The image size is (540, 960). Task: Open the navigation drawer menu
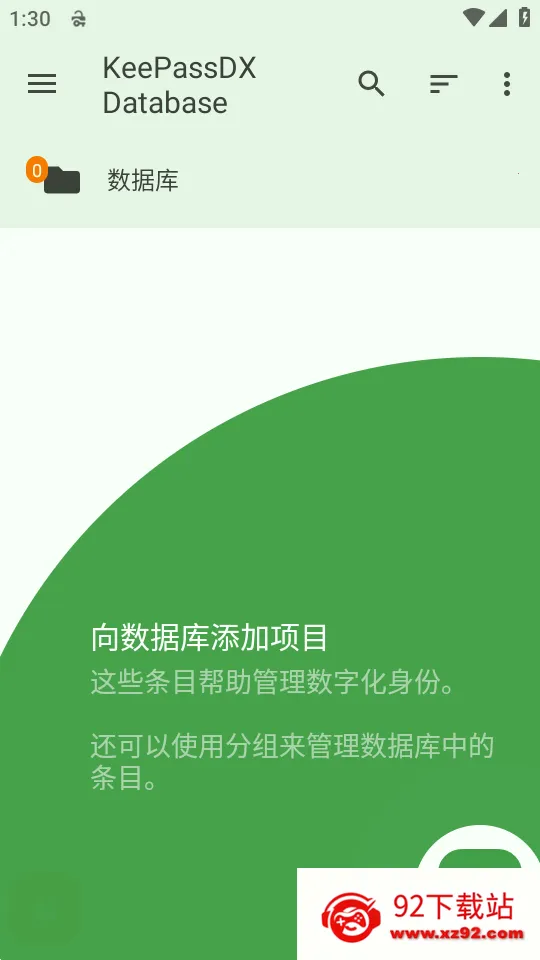[x=42, y=84]
